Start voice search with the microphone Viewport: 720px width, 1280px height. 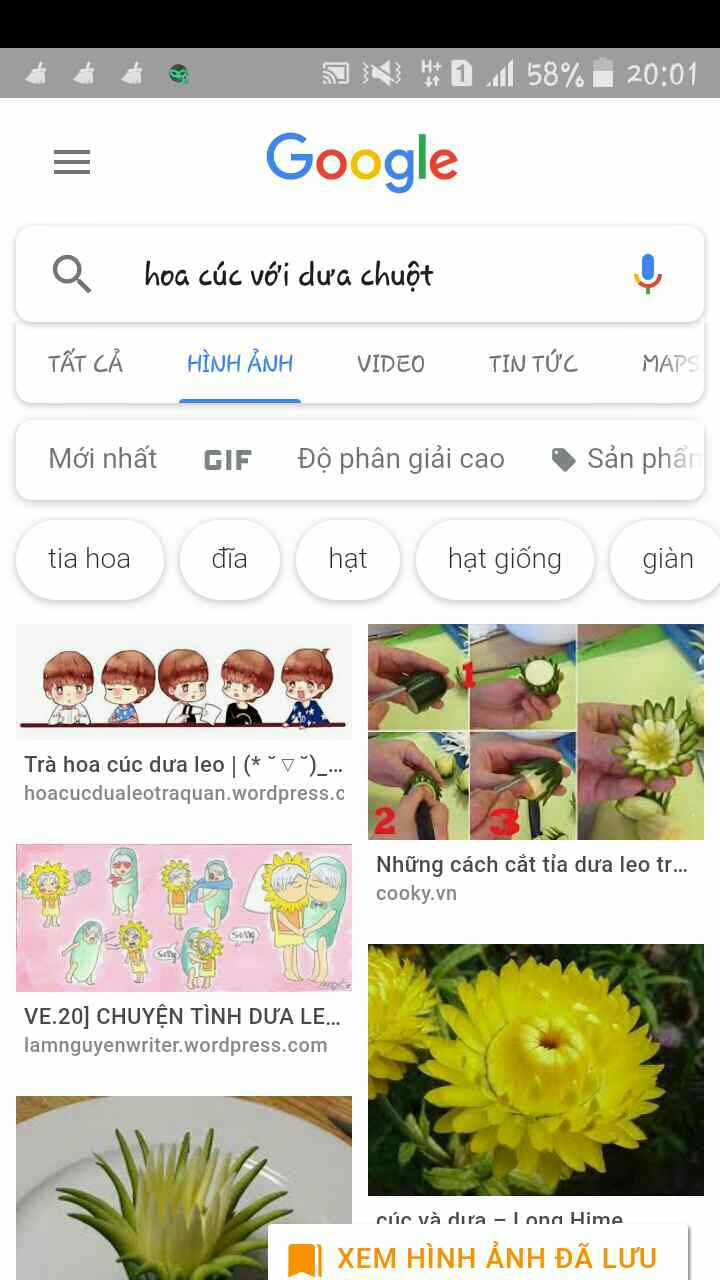(648, 273)
